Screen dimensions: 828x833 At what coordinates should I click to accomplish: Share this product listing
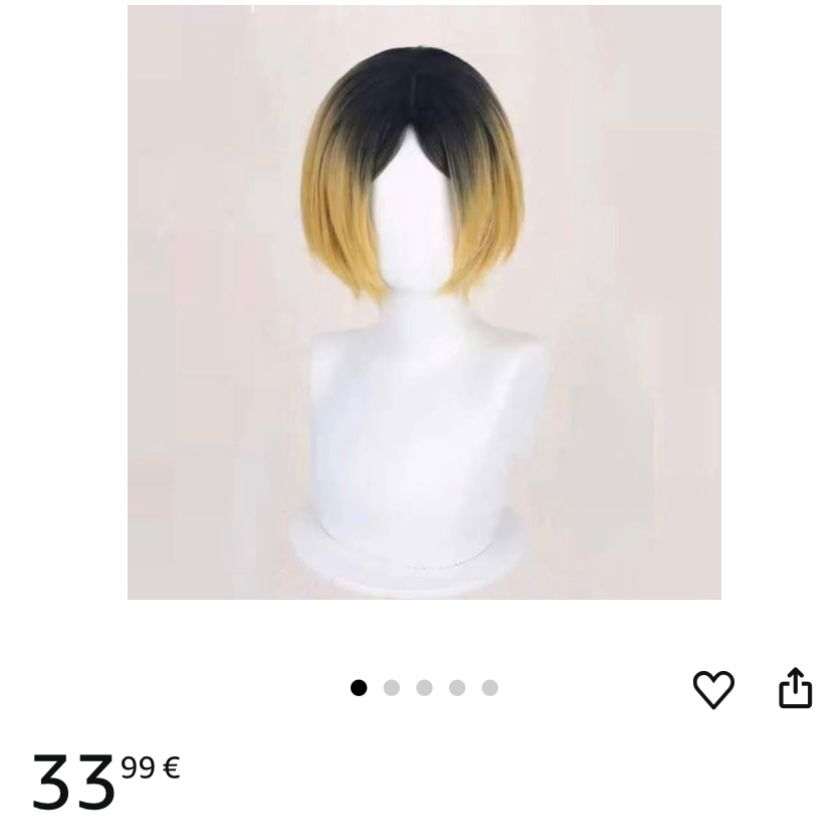795,689
